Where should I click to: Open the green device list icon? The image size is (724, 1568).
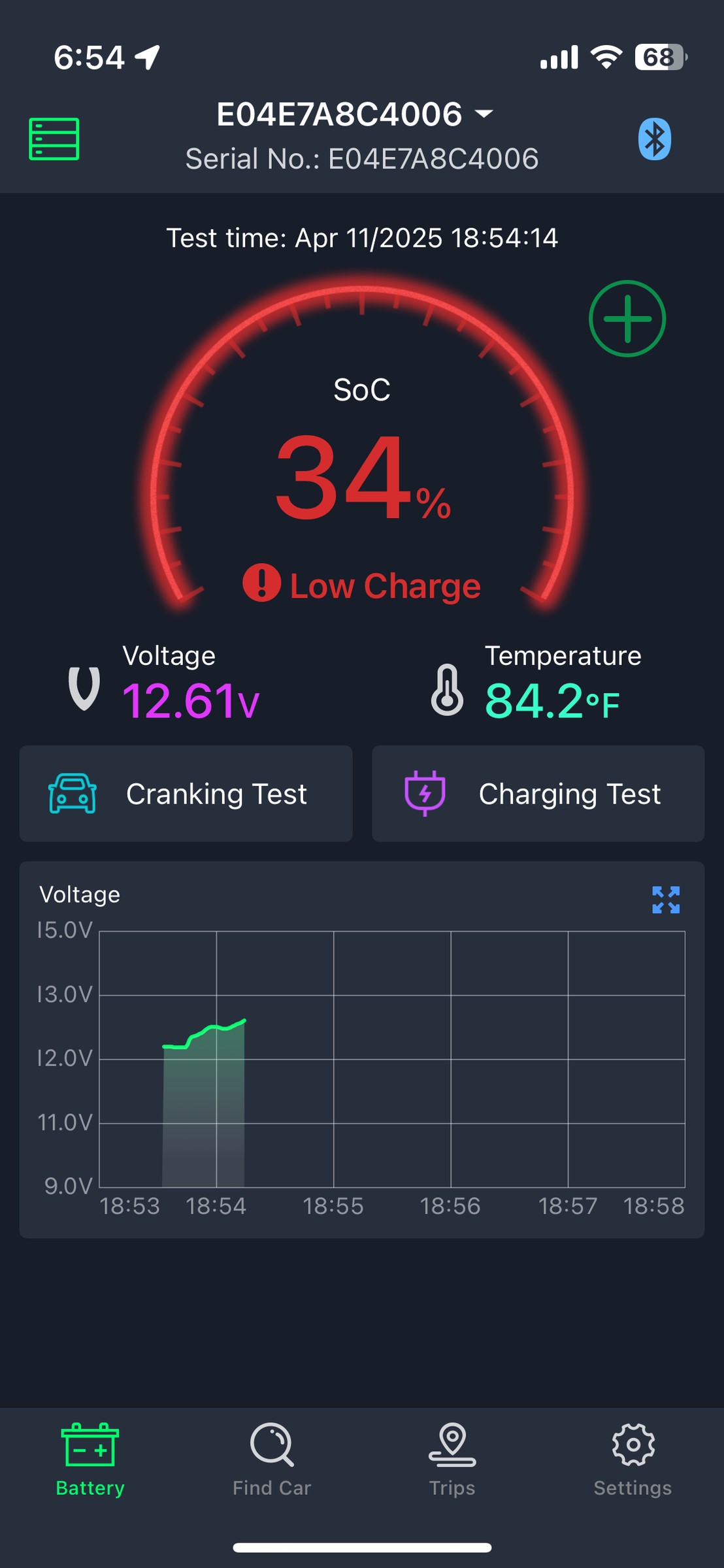[x=54, y=139]
